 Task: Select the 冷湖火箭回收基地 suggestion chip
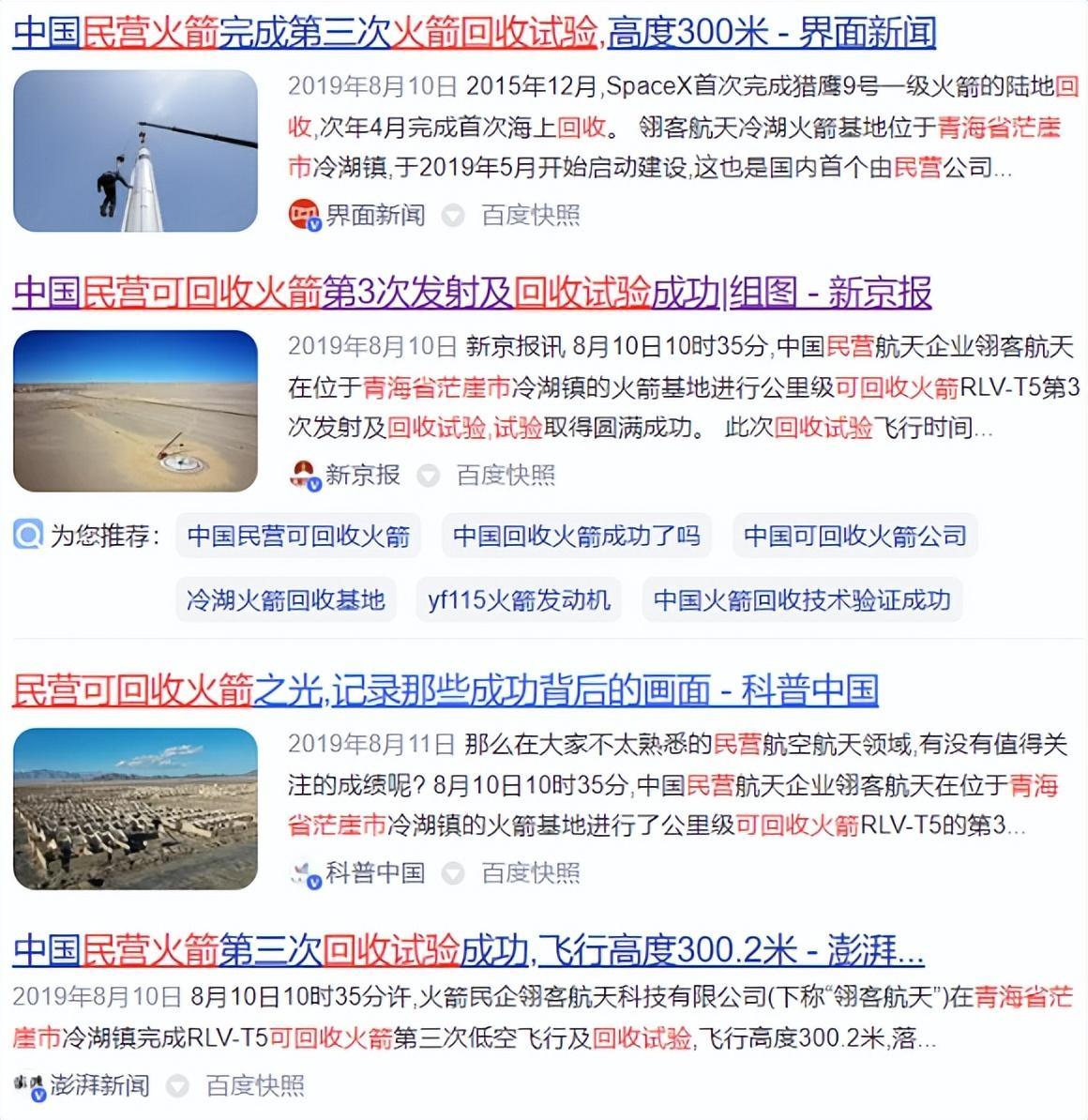coord(285,599)
